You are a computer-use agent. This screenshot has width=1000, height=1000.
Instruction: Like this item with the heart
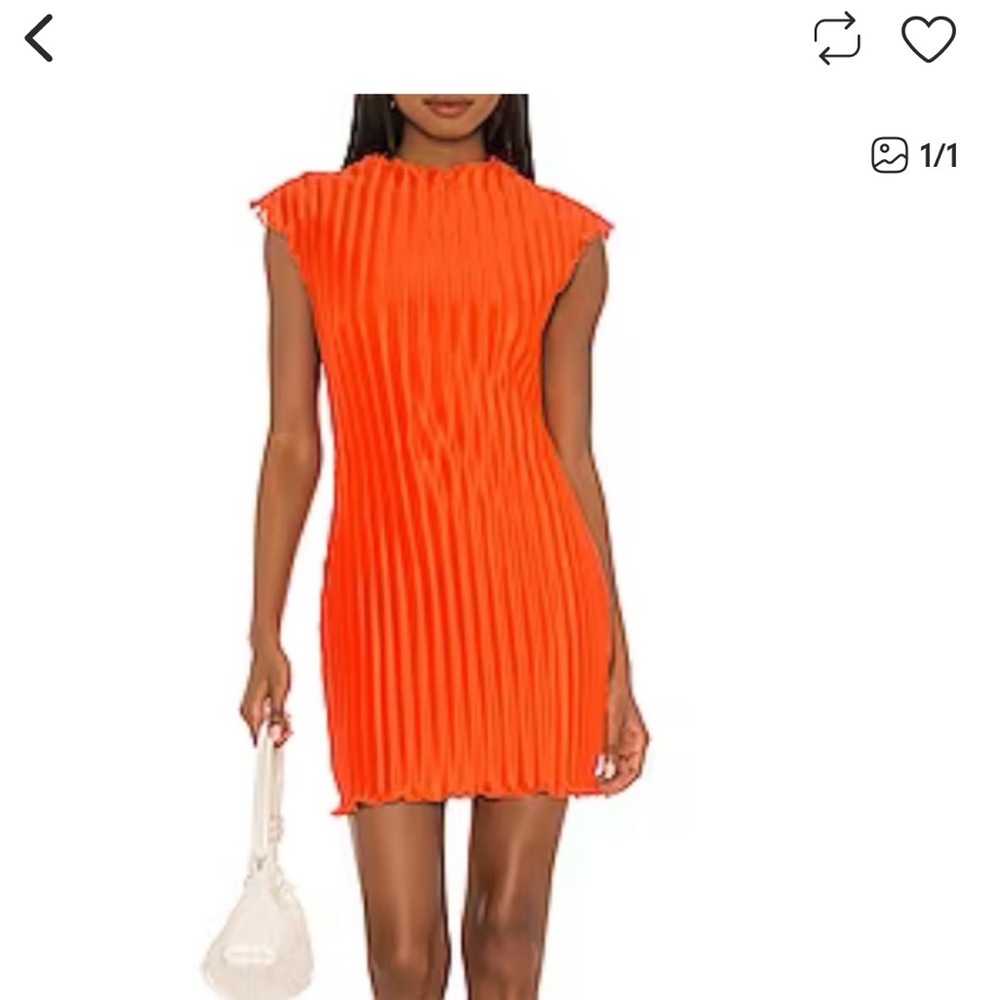click(x=928, y=39)
